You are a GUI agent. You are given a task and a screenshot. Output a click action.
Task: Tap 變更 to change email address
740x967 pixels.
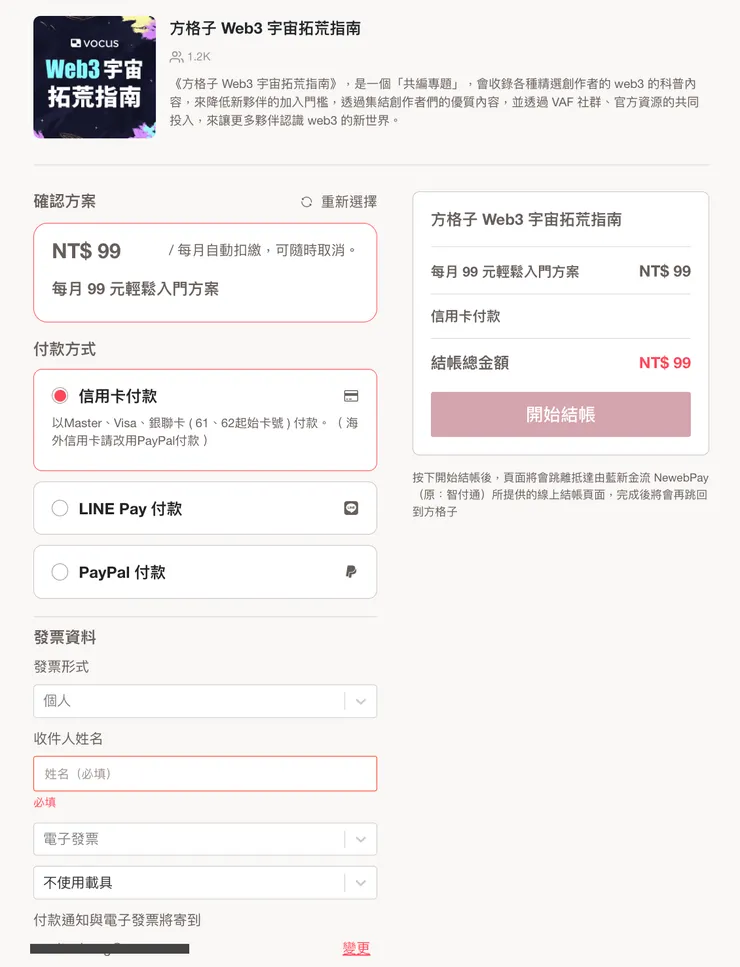[356, 948]
